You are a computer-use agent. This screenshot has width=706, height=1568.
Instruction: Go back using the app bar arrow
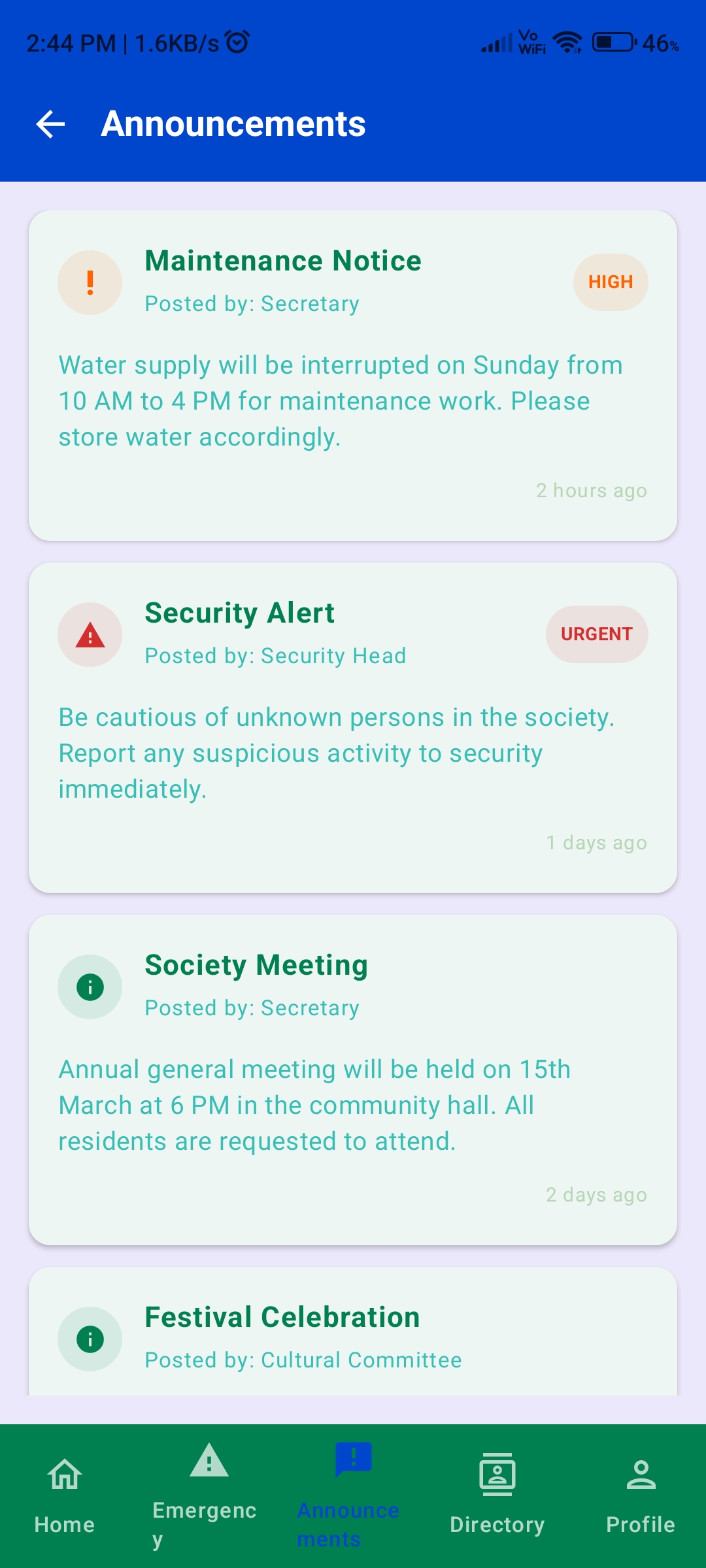51,124
